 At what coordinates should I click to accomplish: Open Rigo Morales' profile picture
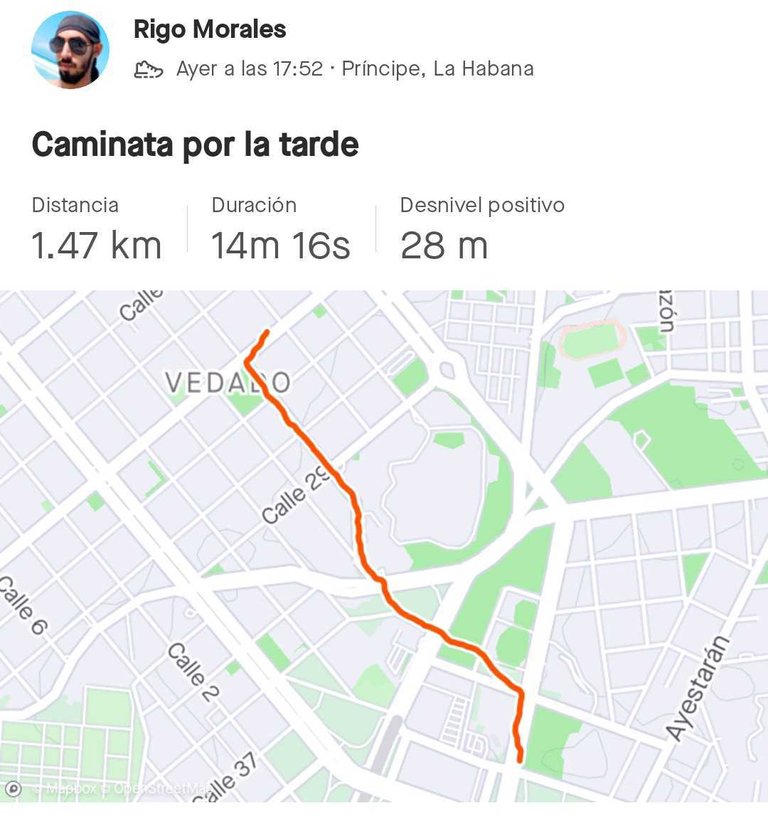coord(70,50)
